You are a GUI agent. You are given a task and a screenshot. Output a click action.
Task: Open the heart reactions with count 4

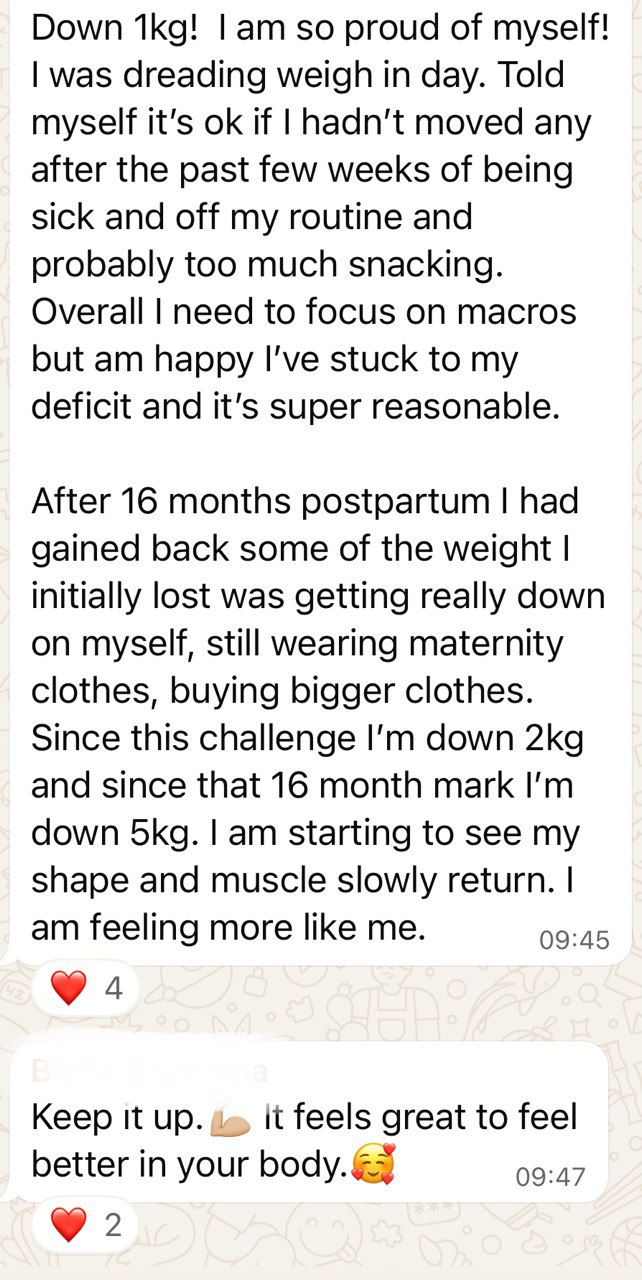tap(87, 989)
